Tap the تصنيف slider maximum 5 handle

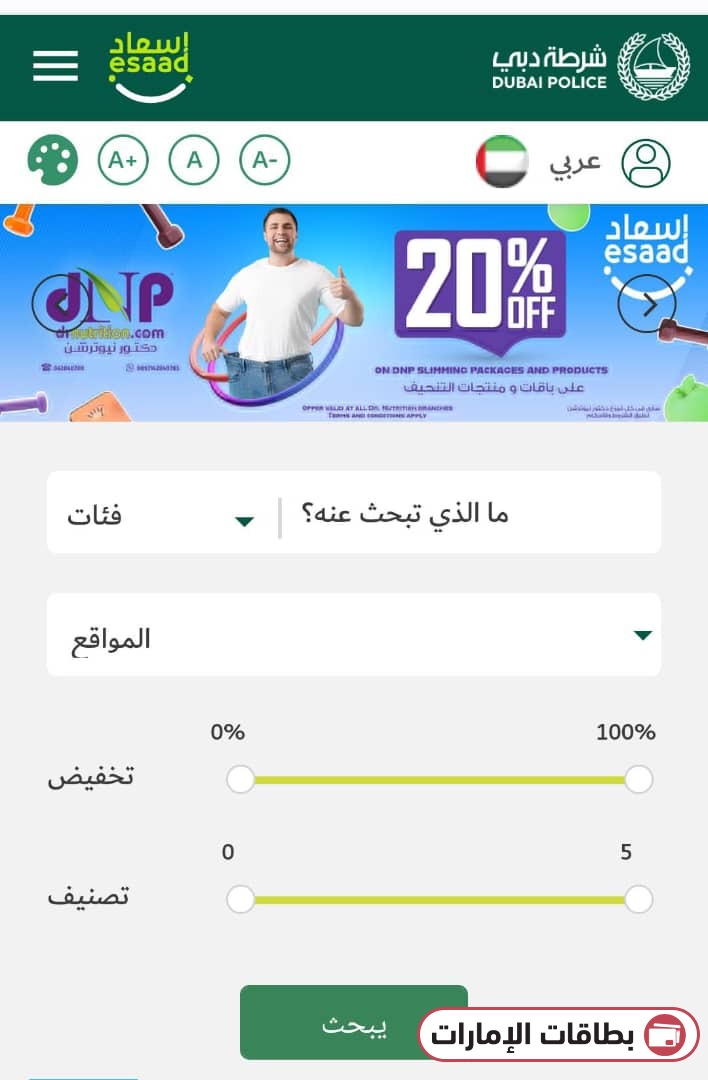638,899
